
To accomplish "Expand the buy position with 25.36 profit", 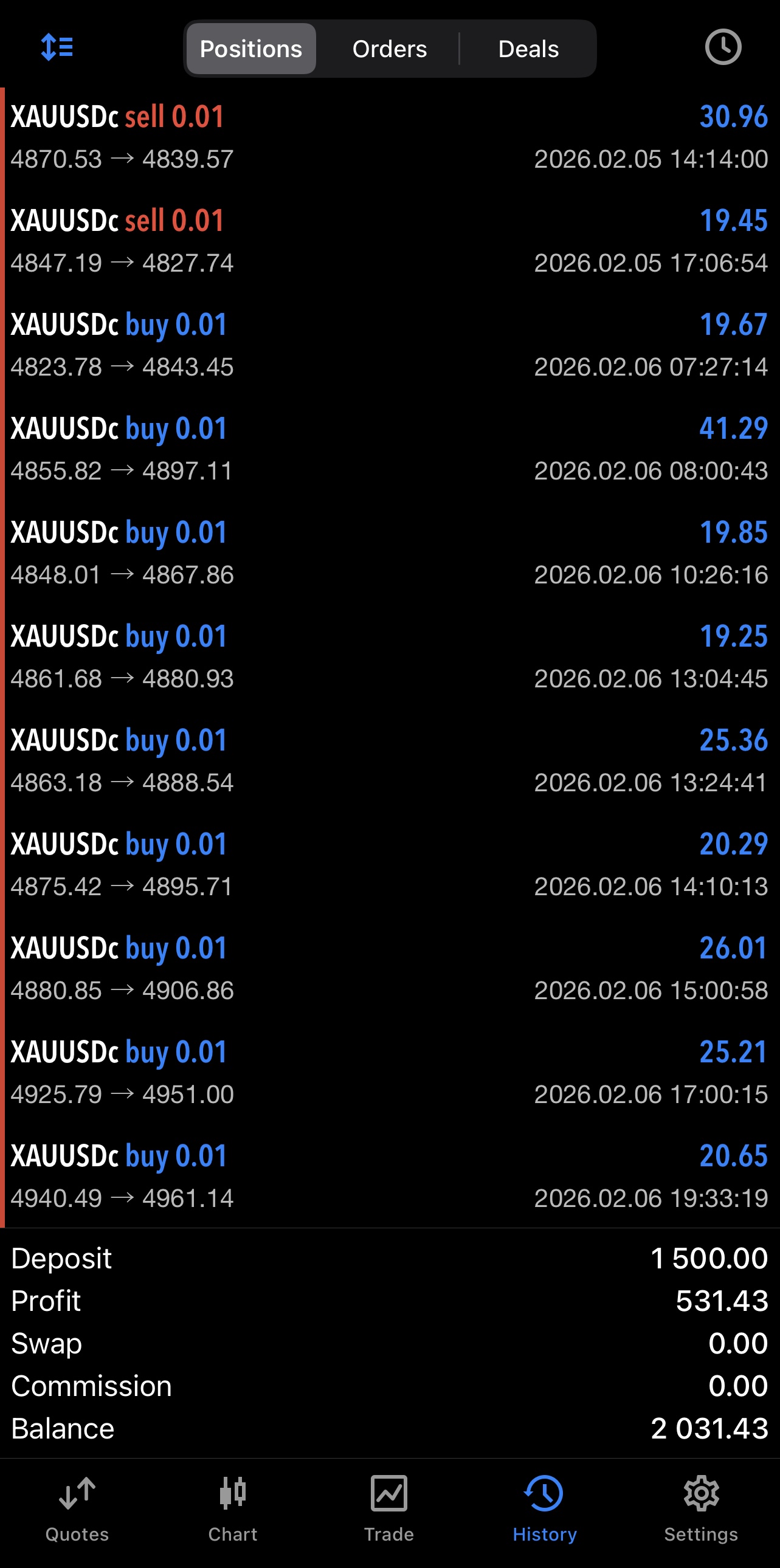I will tap(390, 761).
